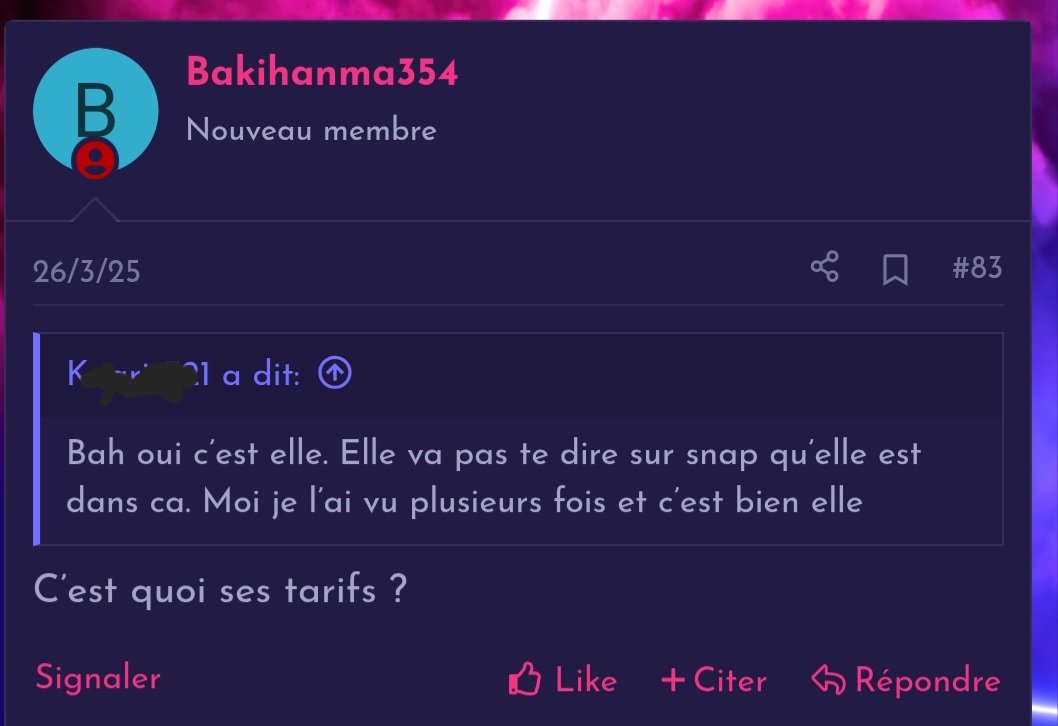Tap Bakihanma354's avatar picture
The height and width of the screenshot is (726, 1058).
click(x=95, y=110)
